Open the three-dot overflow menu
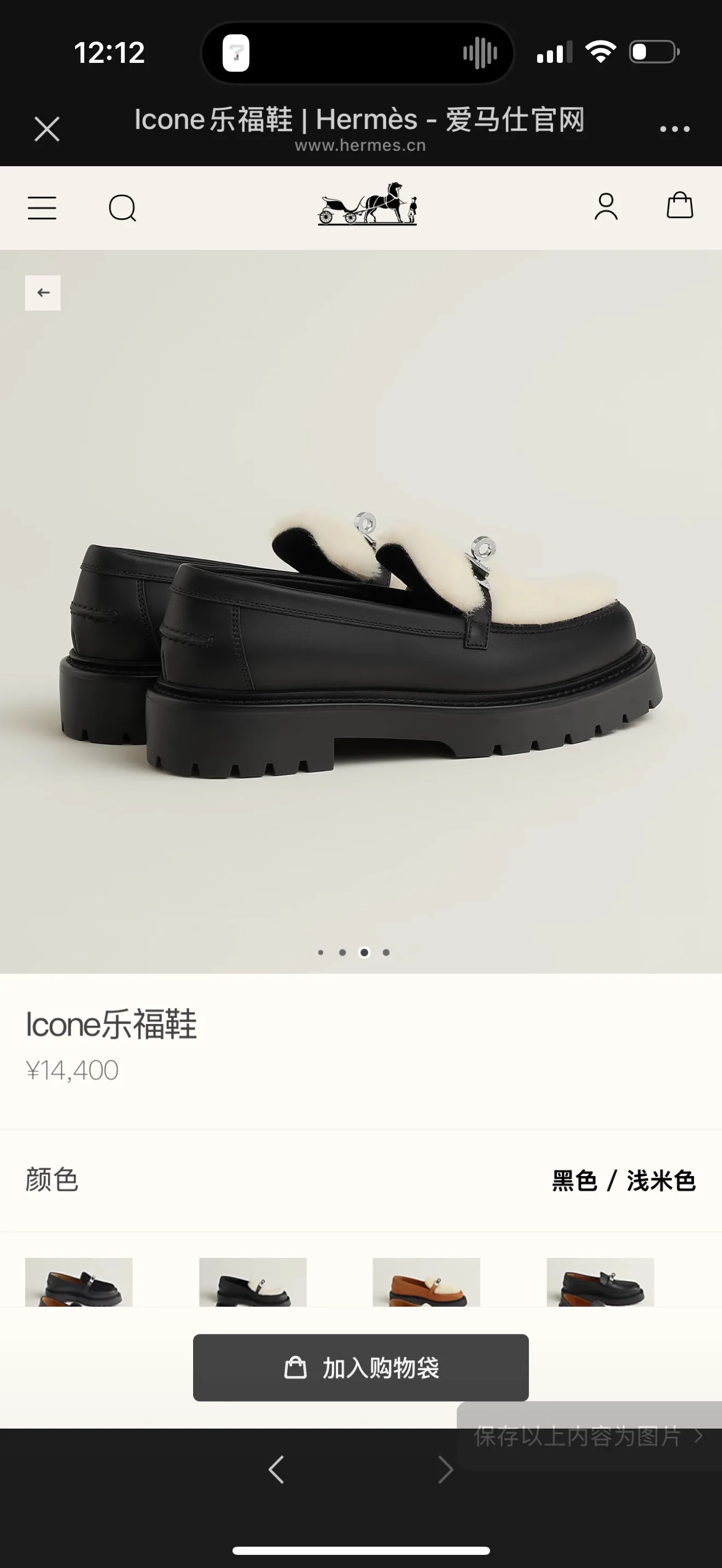 tap(675, 129)
